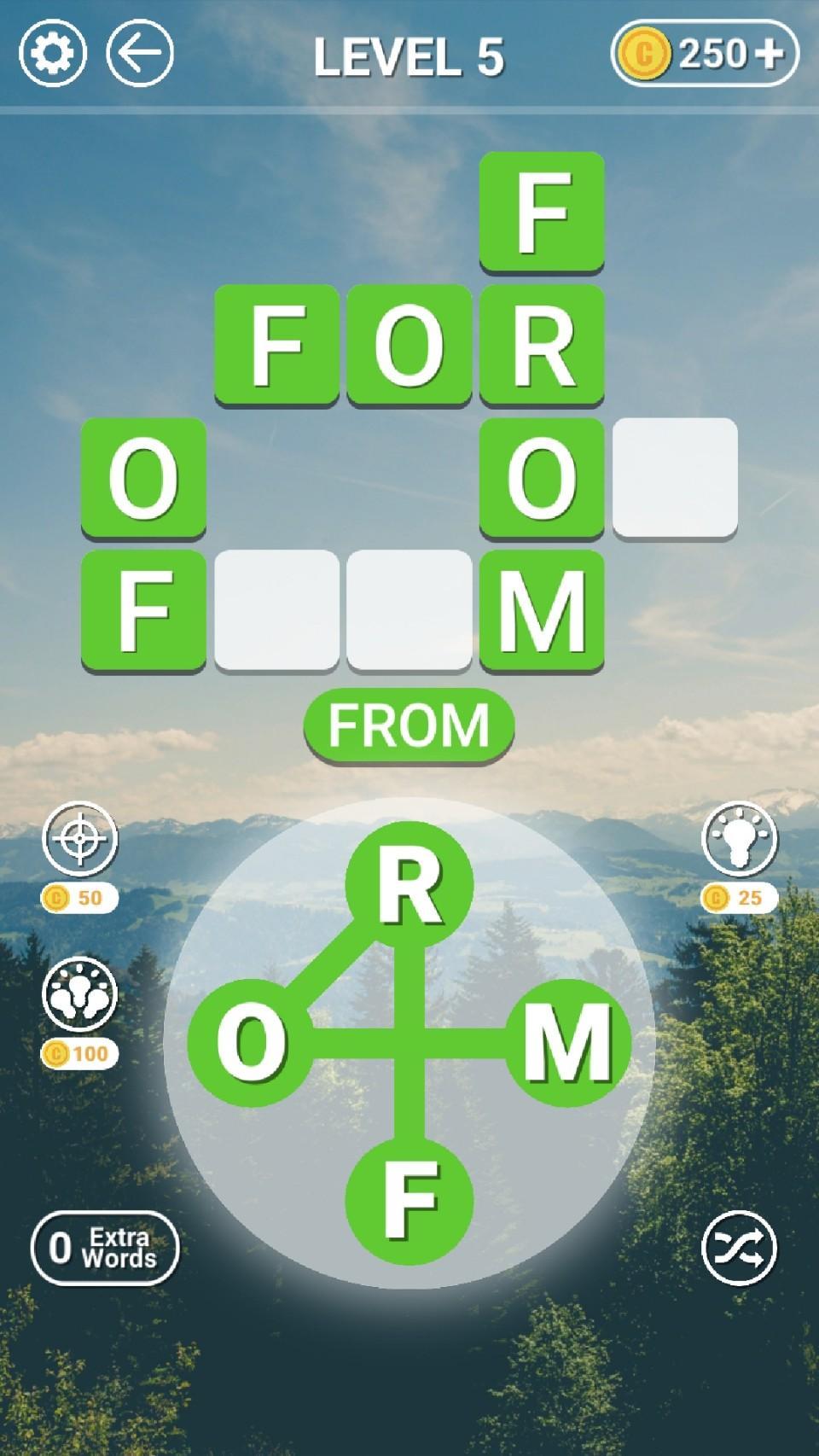
Task: Open the settings gear
Action: pos(53,54)
